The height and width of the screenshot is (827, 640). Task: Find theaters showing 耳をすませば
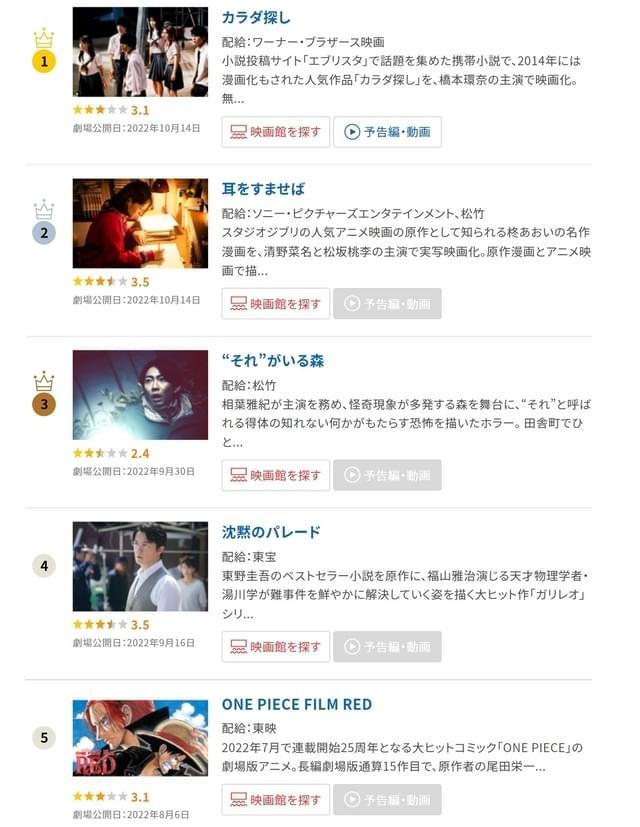pos(276,304)
